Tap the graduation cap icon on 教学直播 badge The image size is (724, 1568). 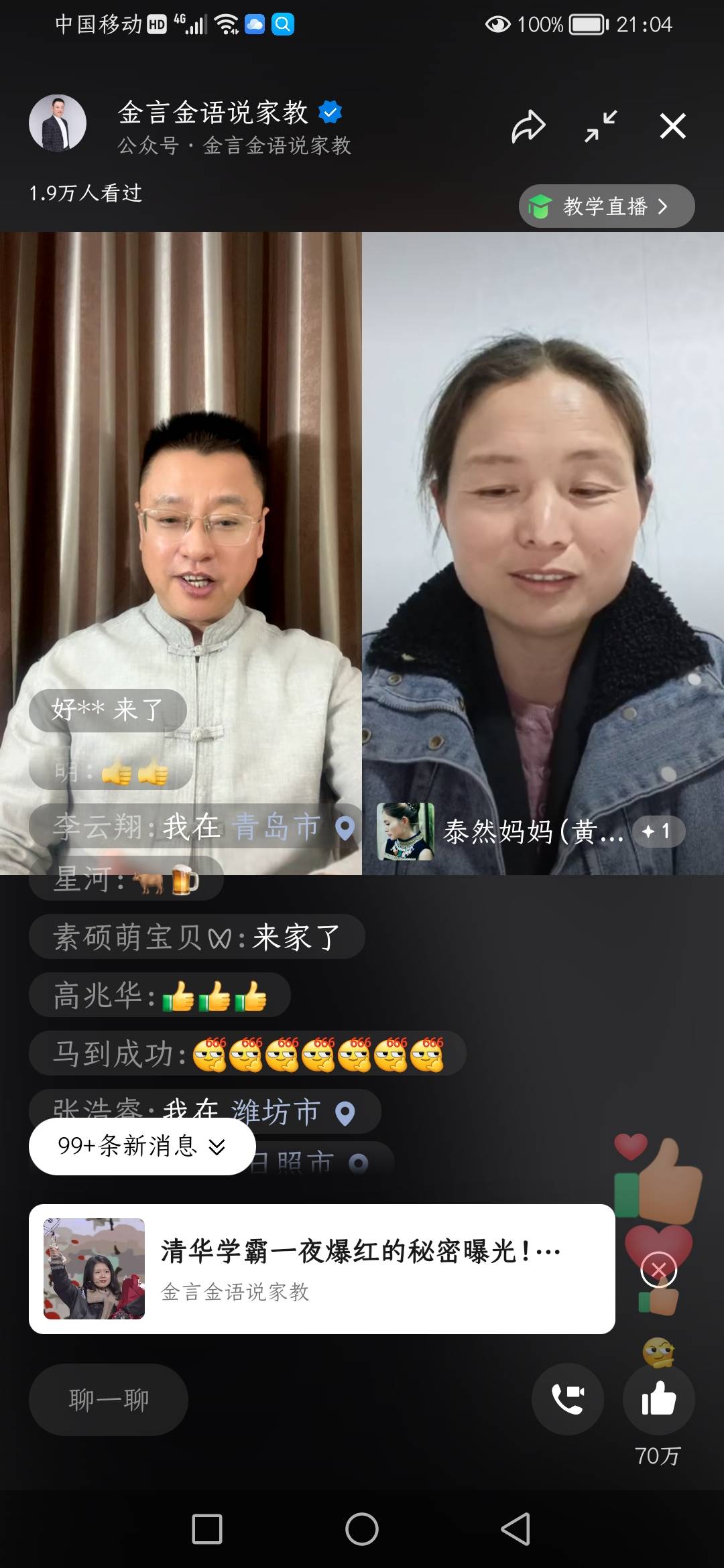click(542, 206)
